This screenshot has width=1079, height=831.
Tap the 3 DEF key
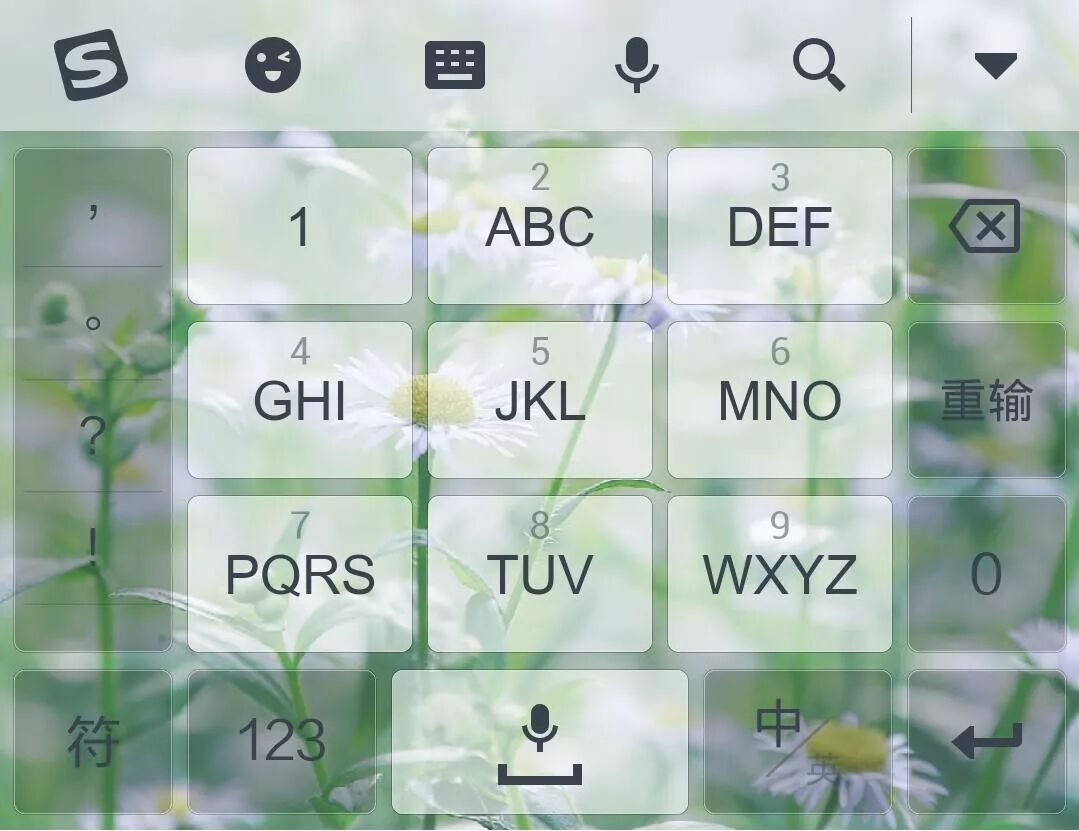780,226
